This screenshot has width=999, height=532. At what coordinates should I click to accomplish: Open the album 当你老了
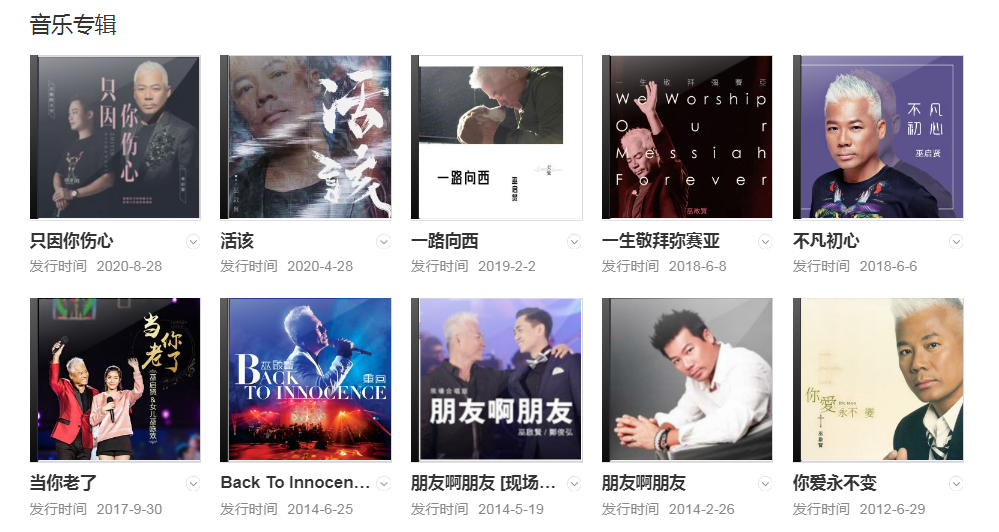tap(119, 380)
